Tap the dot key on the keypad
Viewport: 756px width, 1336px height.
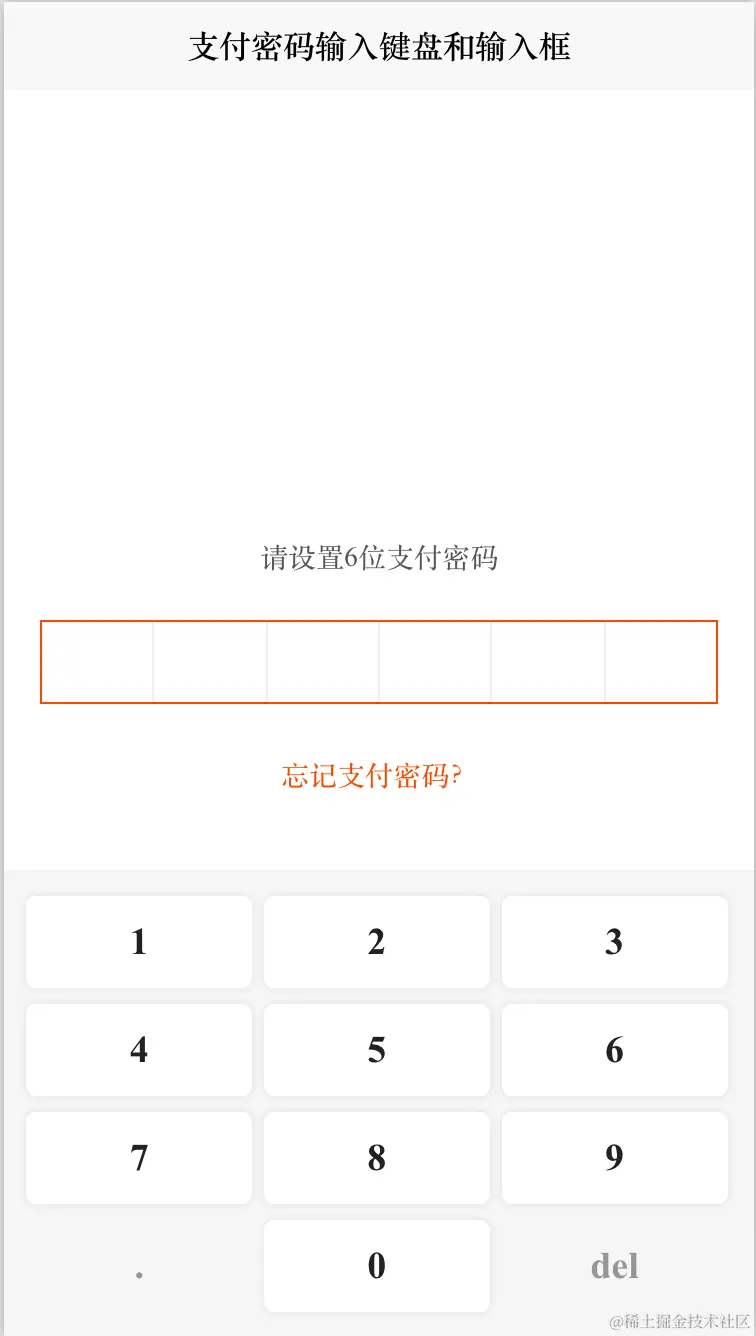[x=139, y=1268]
